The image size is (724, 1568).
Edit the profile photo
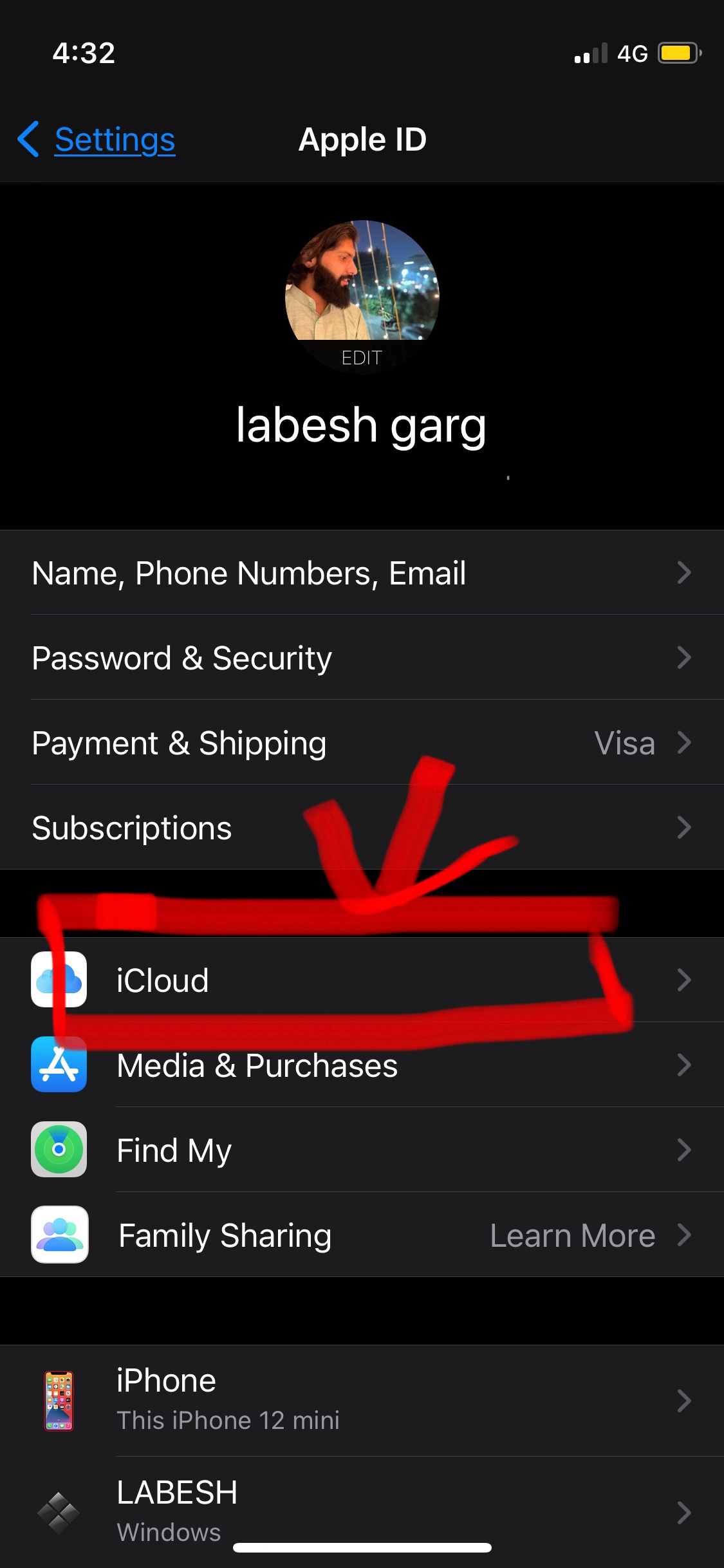click(362, 297)
